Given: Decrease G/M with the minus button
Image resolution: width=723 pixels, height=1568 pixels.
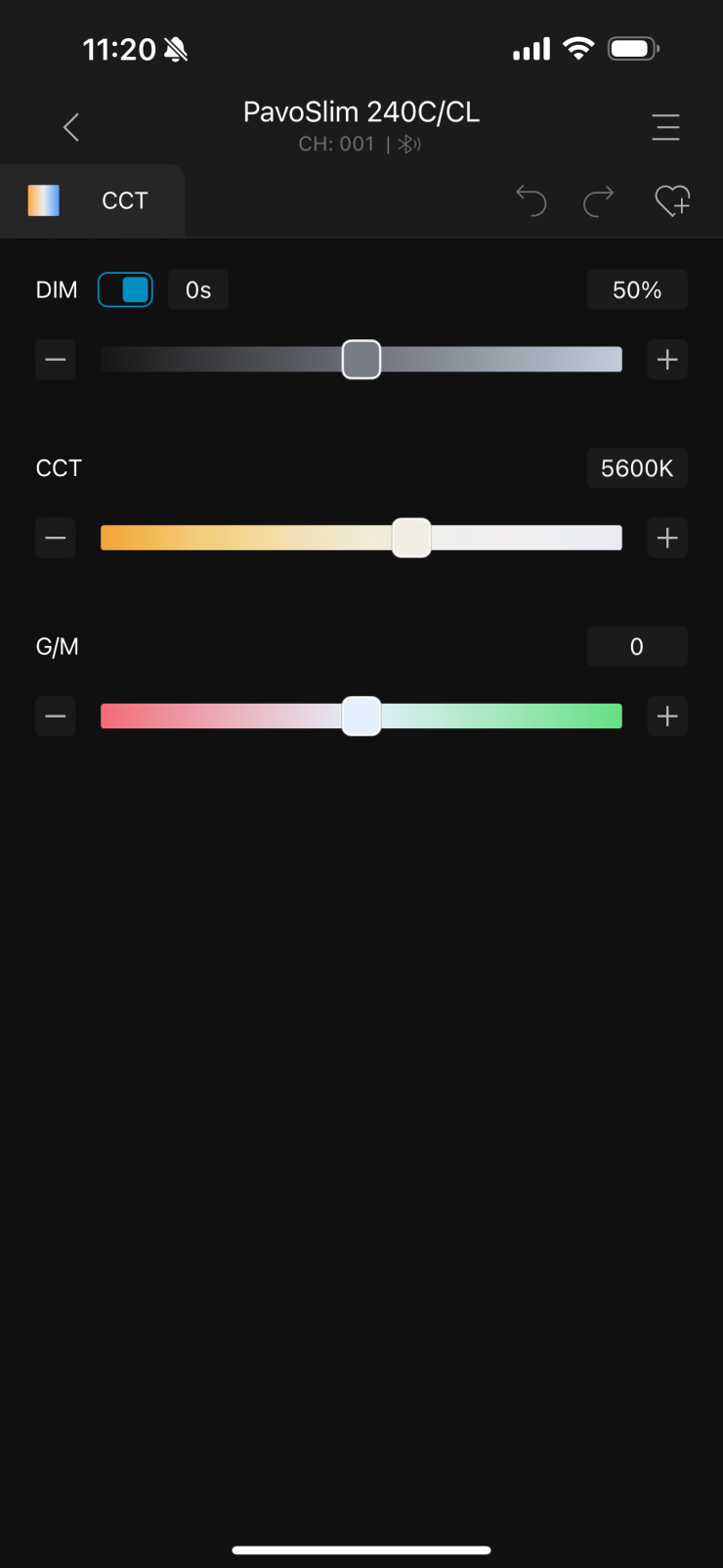Looking at the screenshot, I should point(56,717).
